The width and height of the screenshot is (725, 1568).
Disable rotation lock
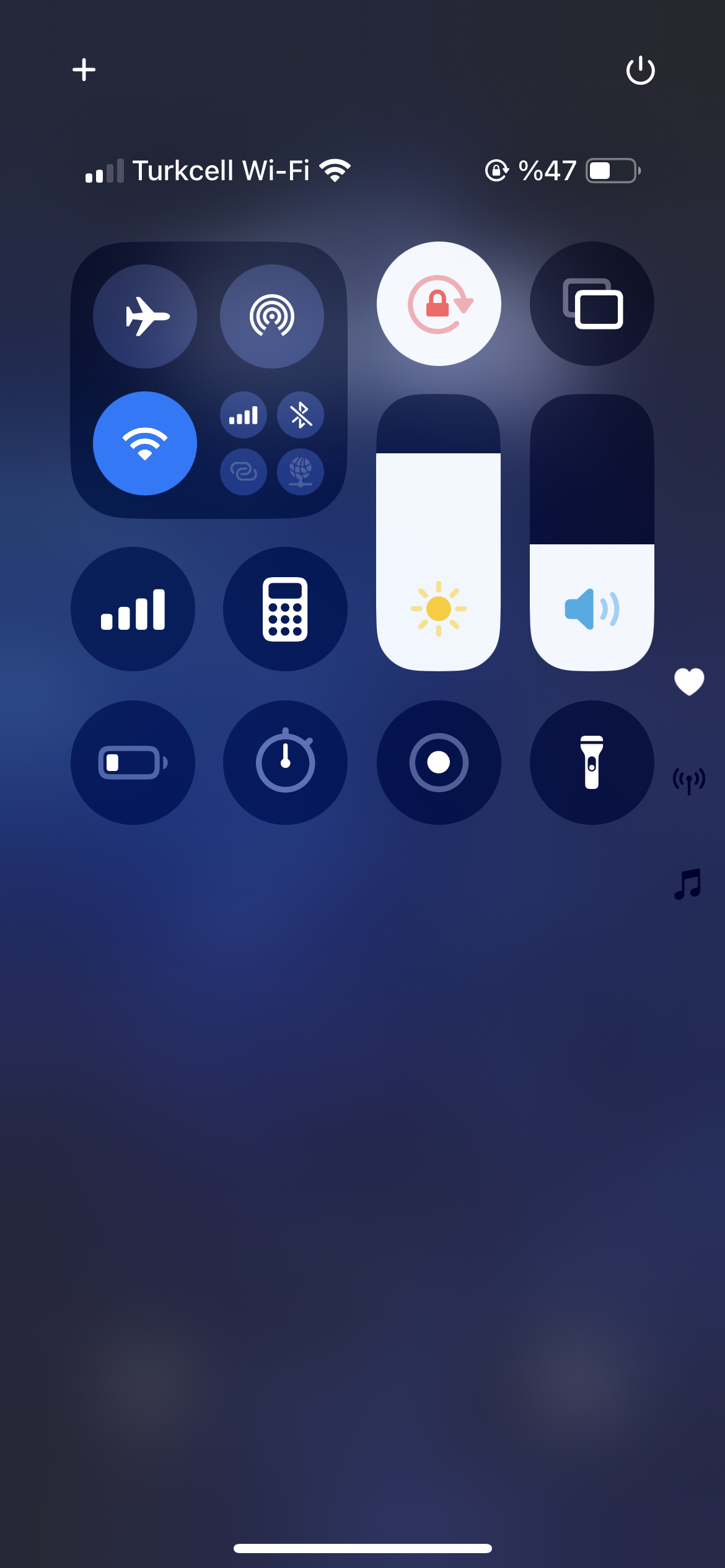pos(439,303)
